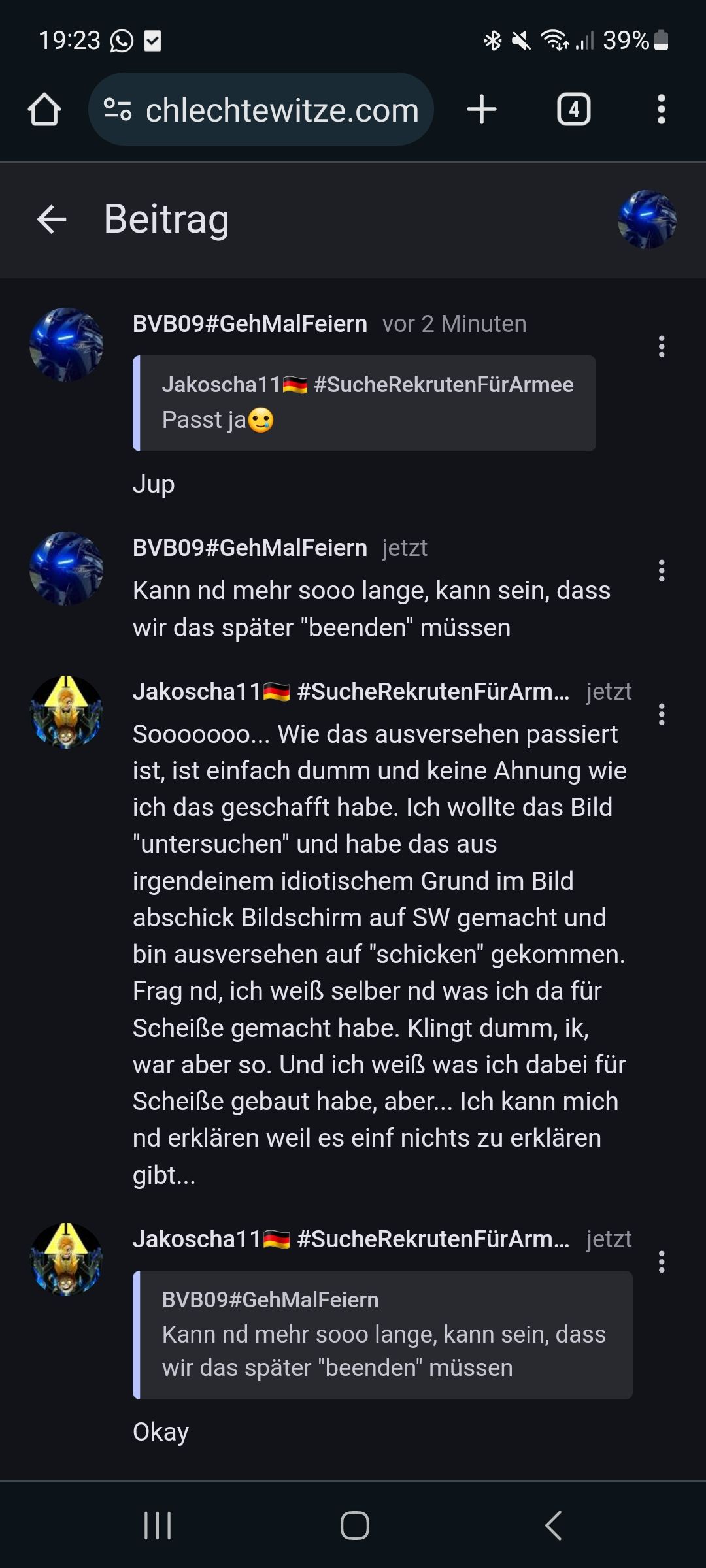Open the browser home page

[x=44, y=109]
